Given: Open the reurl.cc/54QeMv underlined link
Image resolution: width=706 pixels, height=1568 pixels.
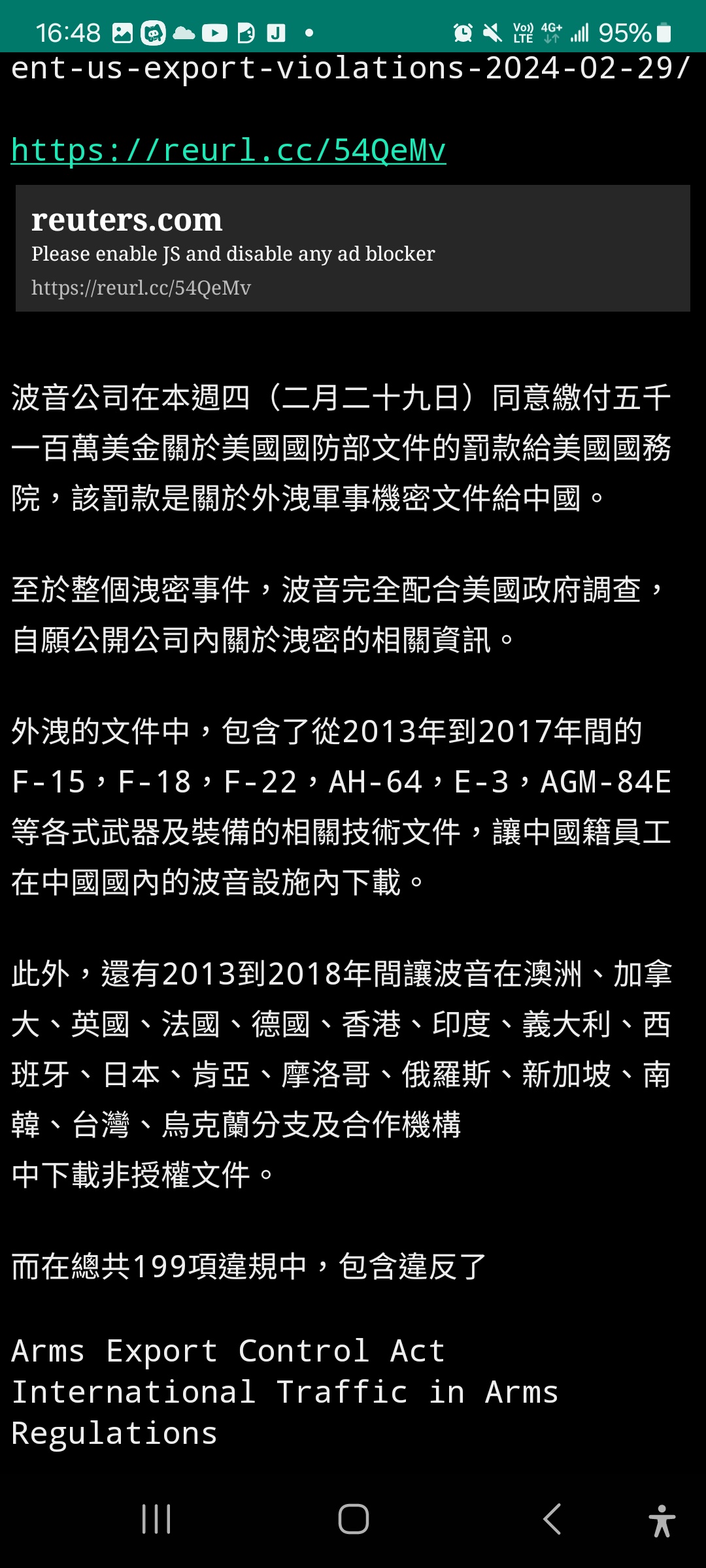Looking at the screenshot, I should click(x=229, y=150).
